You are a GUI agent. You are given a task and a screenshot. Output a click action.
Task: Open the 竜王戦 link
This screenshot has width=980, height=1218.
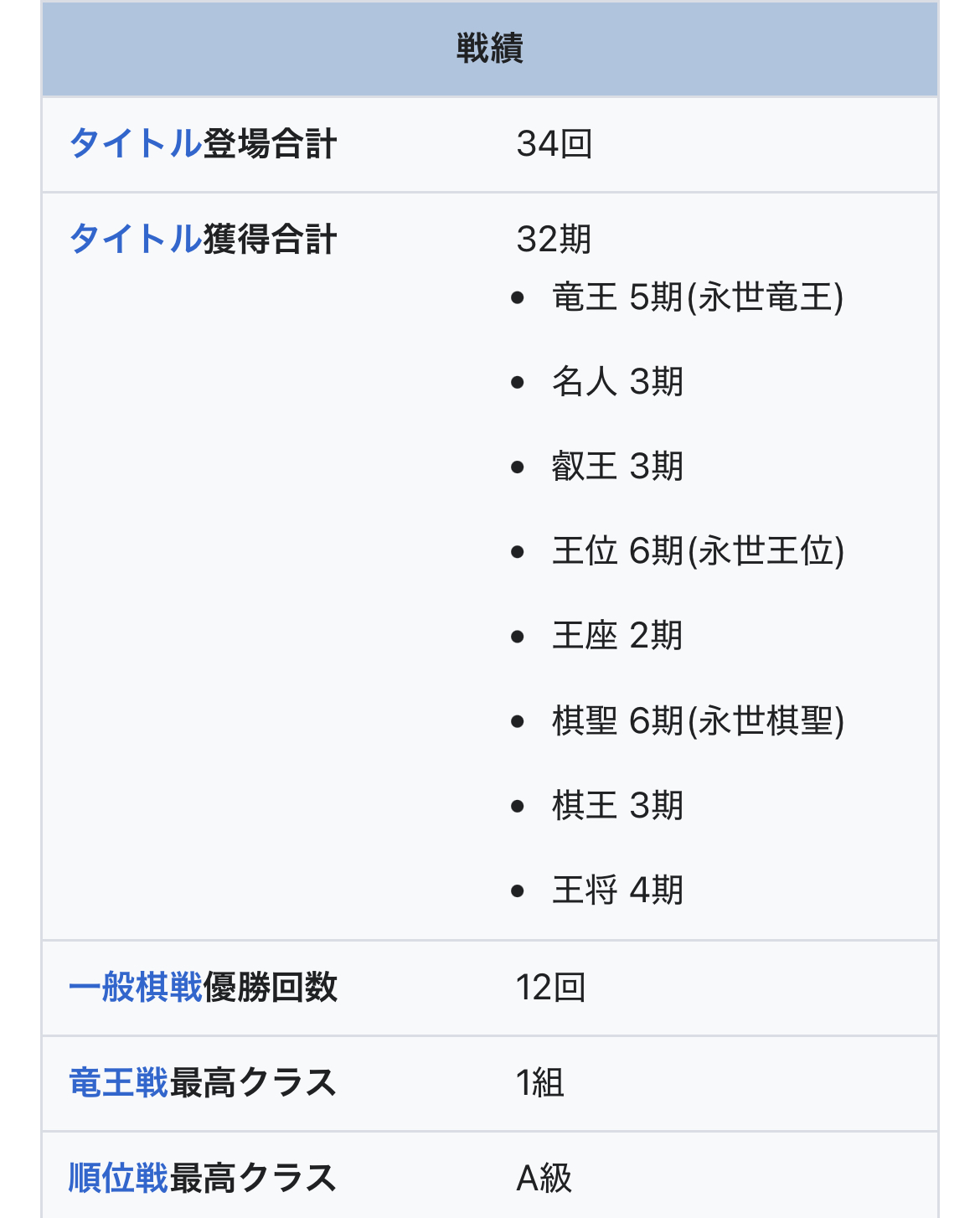click(118, 1083)
